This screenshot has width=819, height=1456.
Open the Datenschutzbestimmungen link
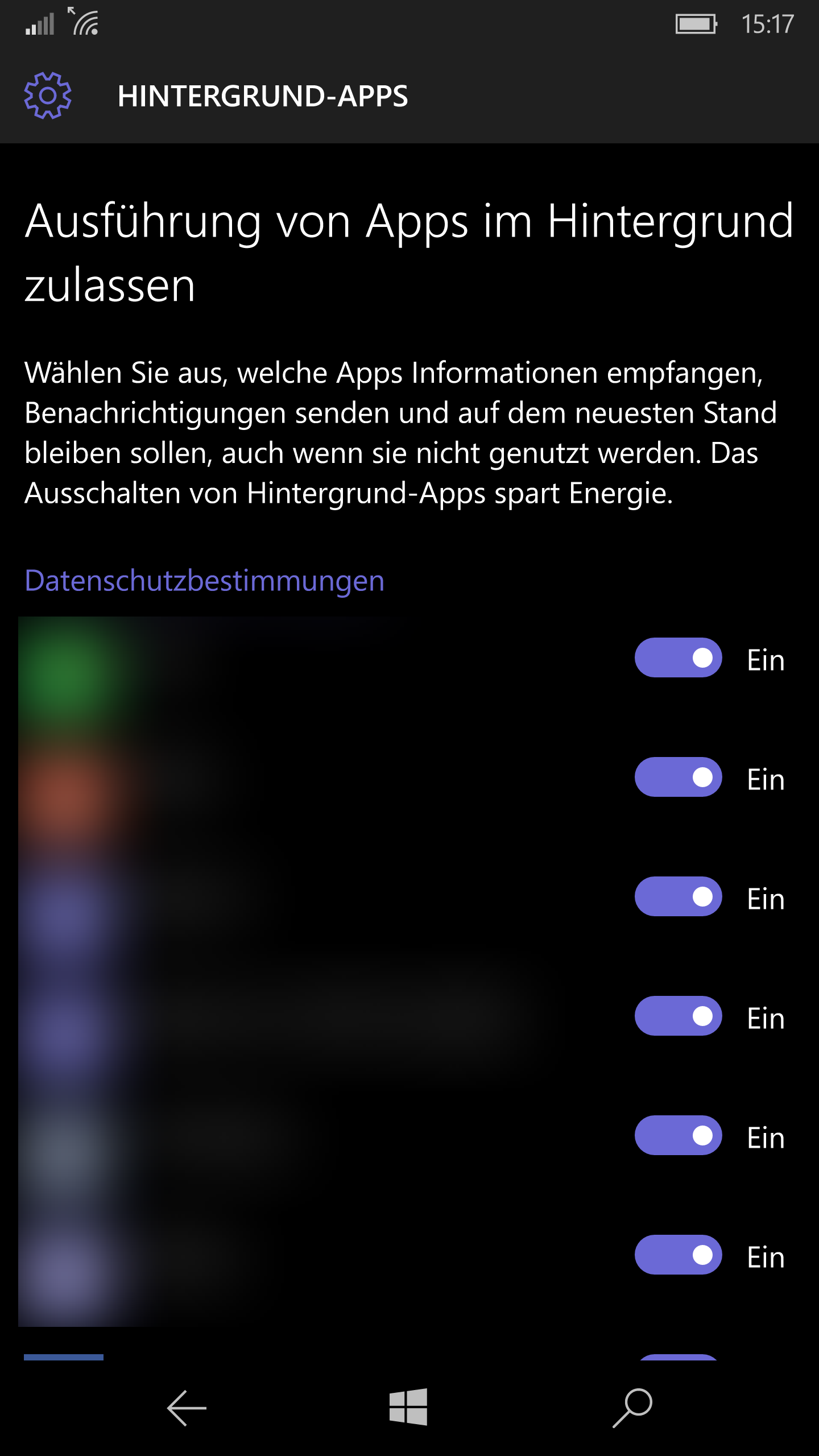(x=205, y=581)
